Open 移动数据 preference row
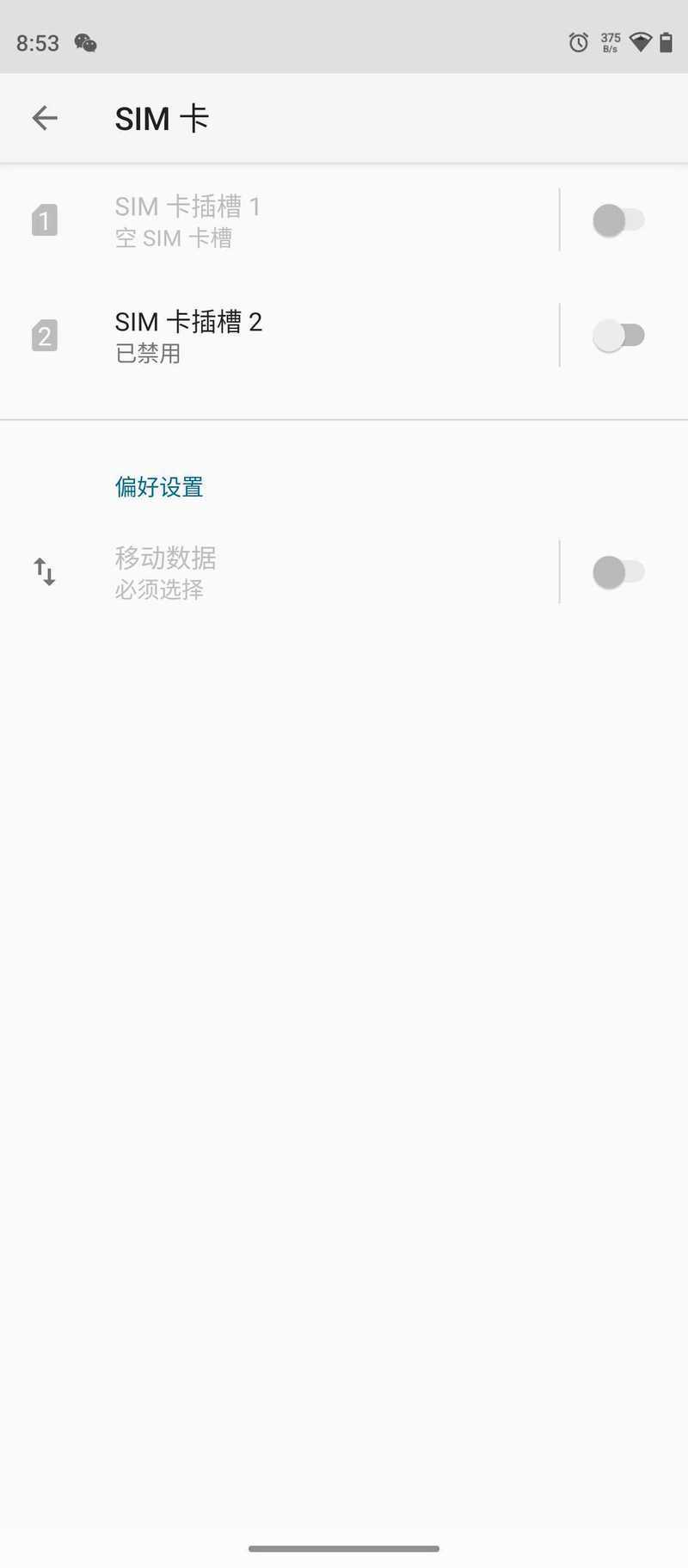Screen dimensions: 688x1568 click(279, 572)
